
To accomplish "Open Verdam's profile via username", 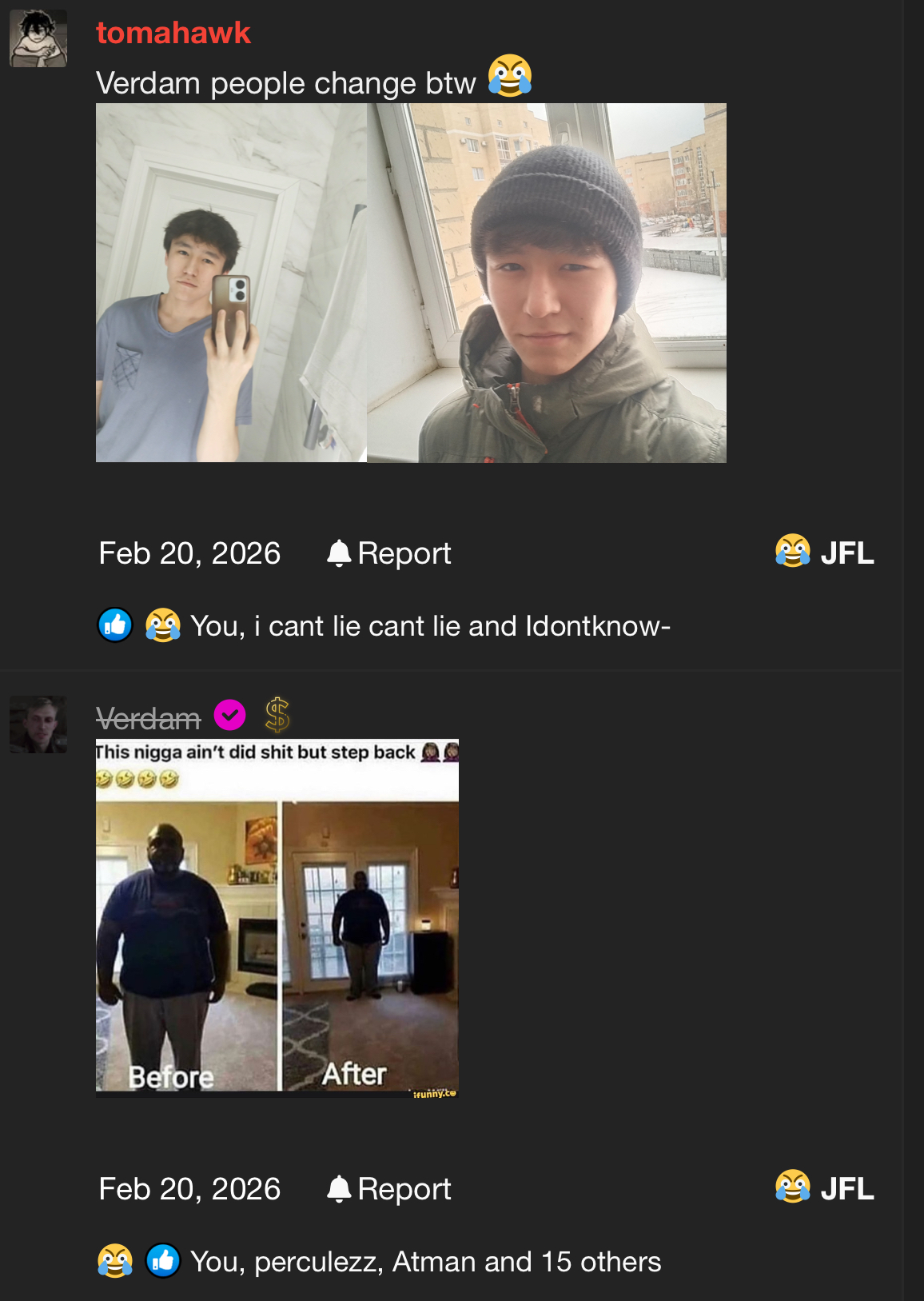I will coord(148,718).
